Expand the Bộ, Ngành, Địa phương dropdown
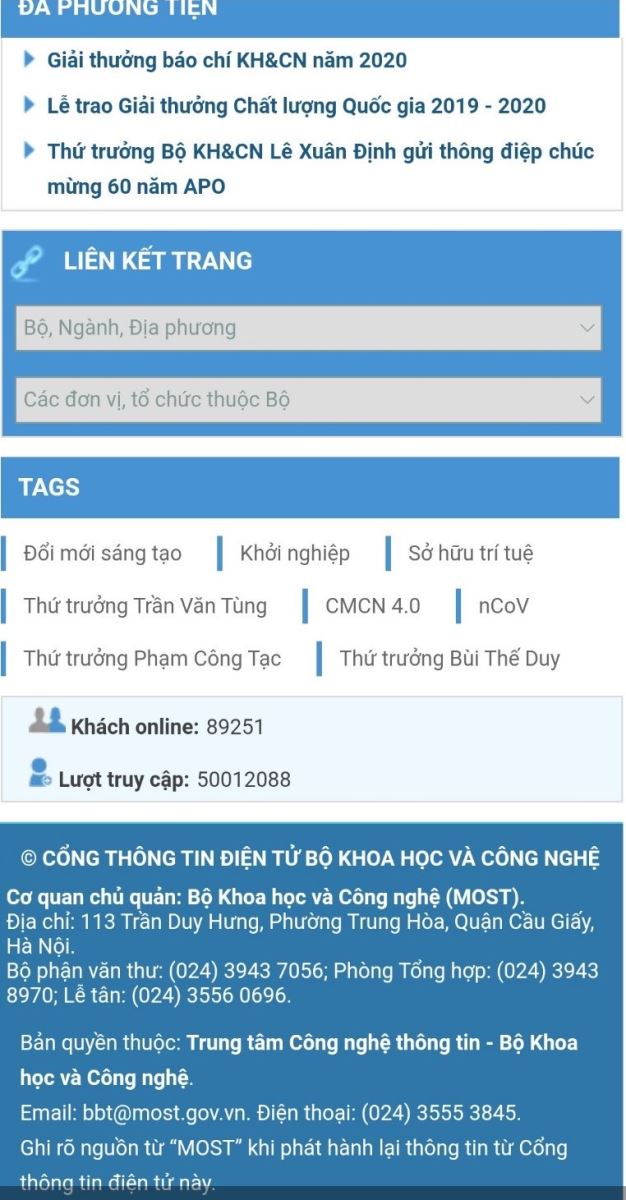 pyautogui.click(x=309, y=328)
